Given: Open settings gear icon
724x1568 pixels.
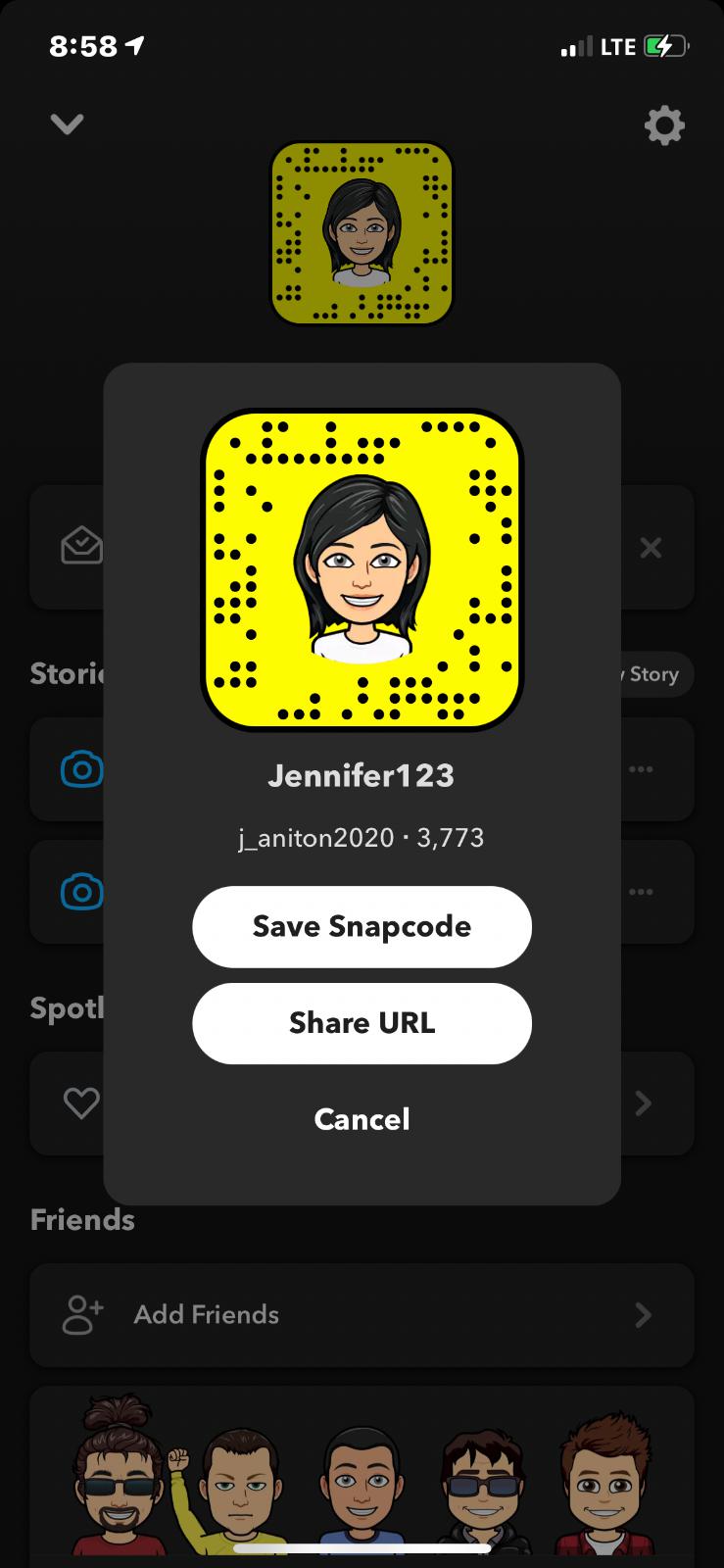Looking at the screenshot, I should (663, 125).
